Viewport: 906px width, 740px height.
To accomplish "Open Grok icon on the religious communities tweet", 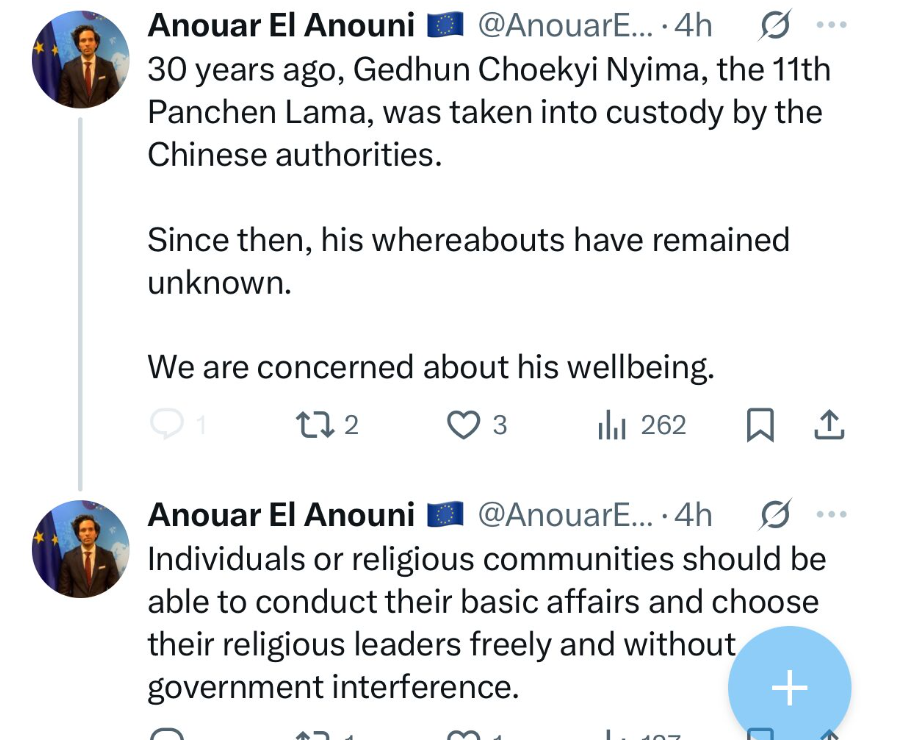I will click(775, 515).
